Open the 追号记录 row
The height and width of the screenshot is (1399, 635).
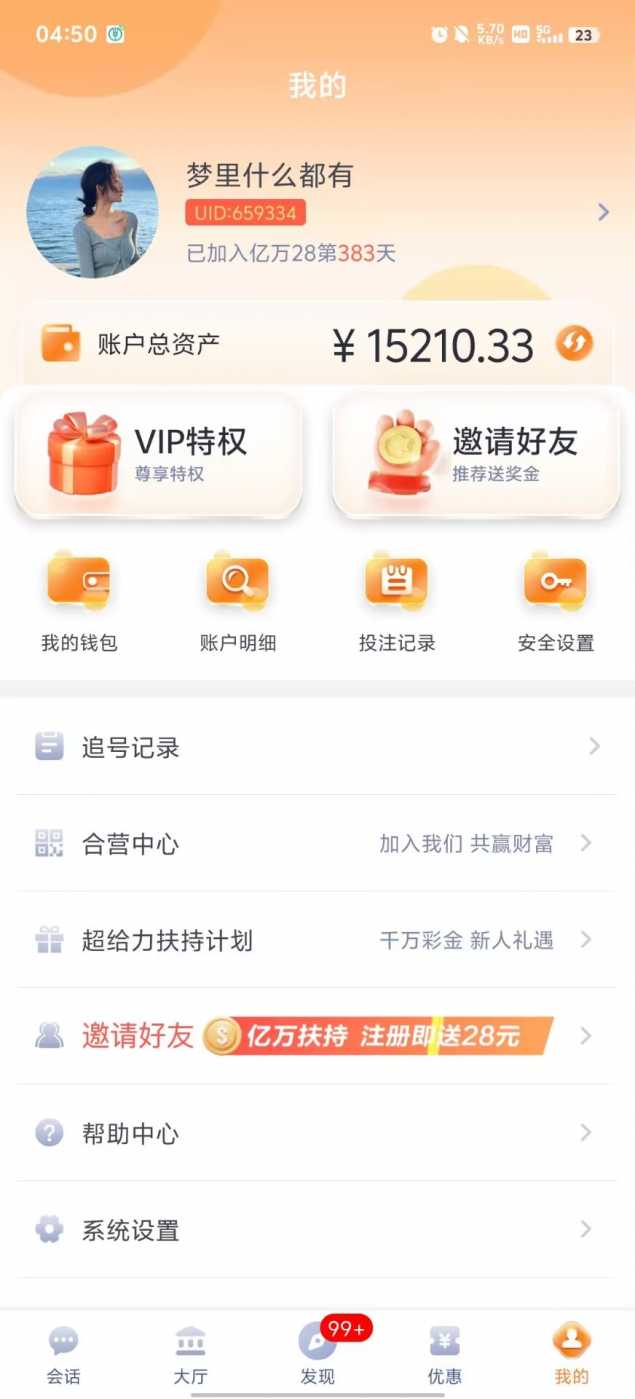click(317, 747)
